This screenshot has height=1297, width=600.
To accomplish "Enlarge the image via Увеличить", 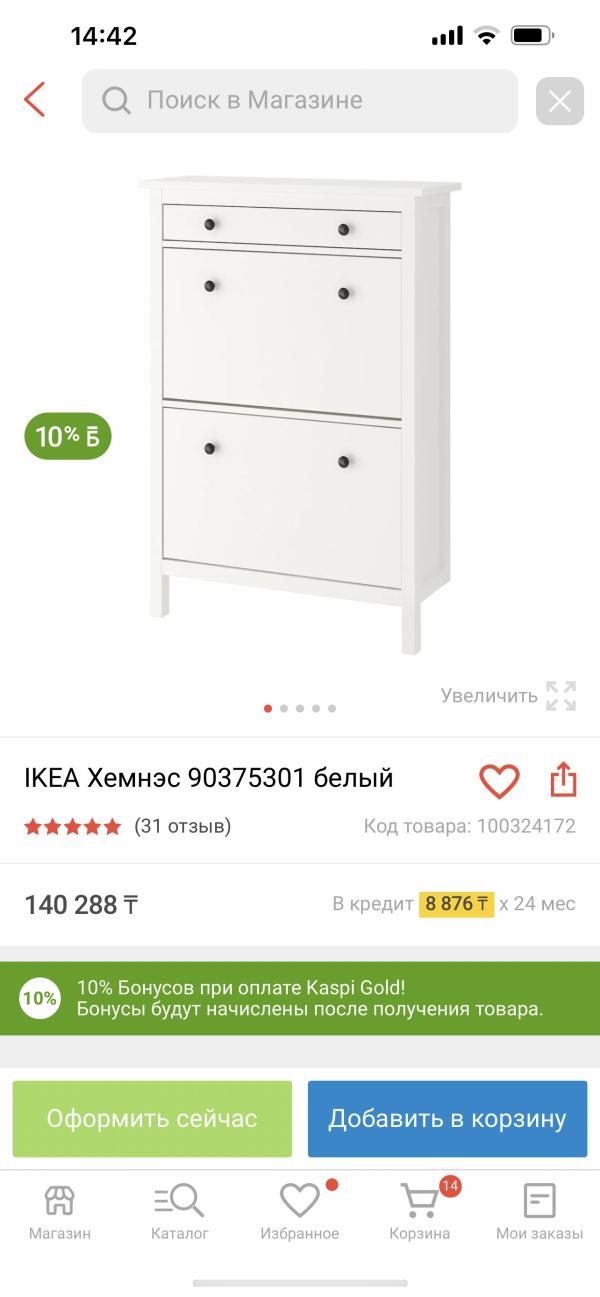I will tap(509, 695).
